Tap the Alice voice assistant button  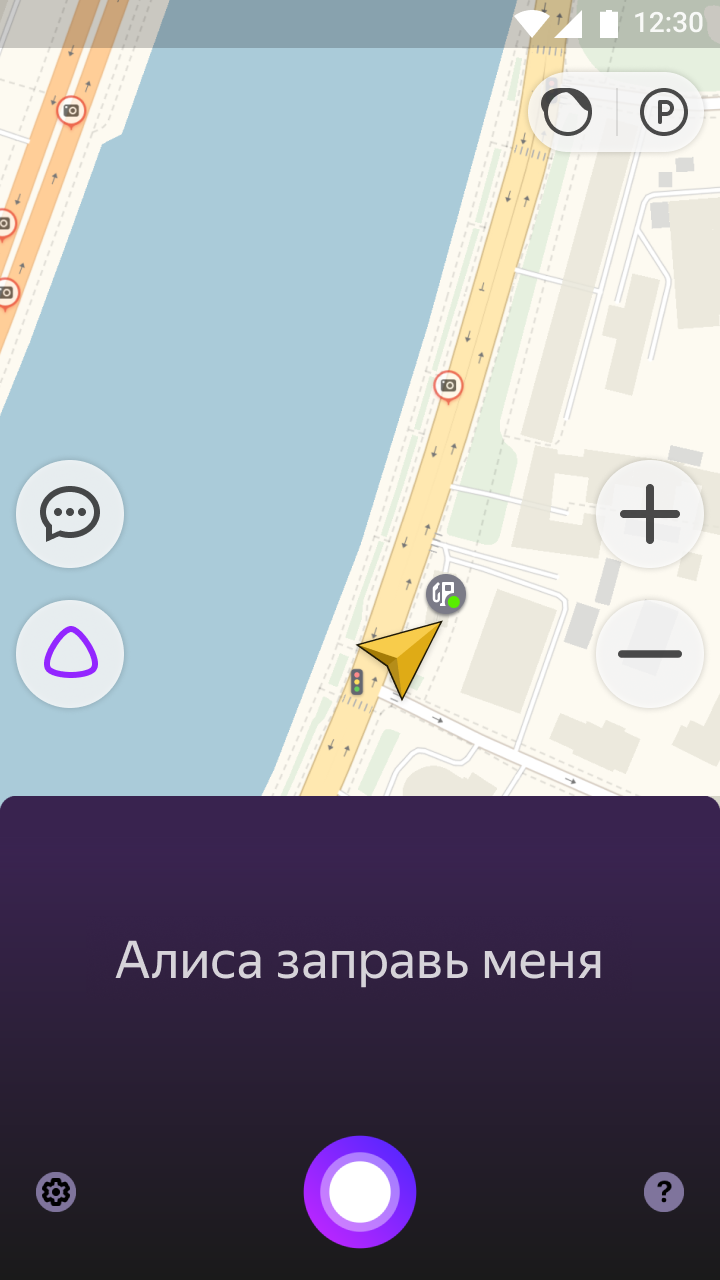tap(70, 654)
